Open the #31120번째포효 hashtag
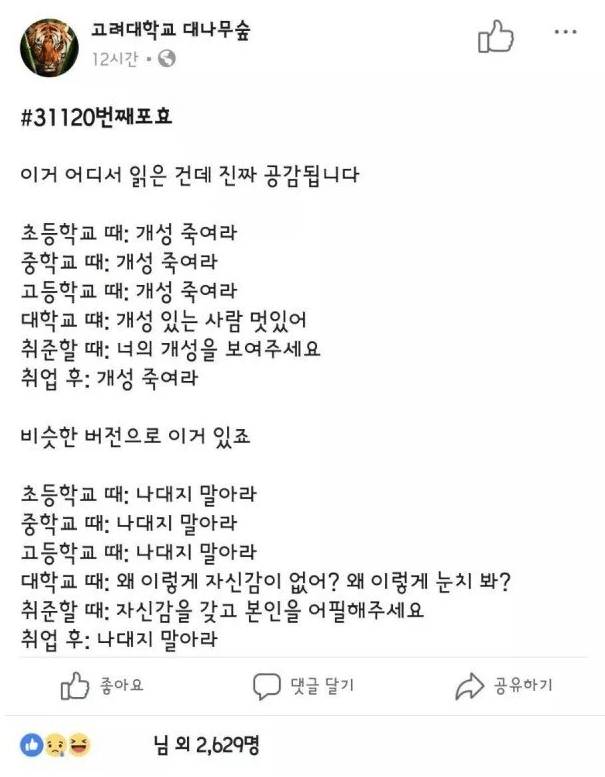Viewport: 605px width, 777px height. pos(96,117)
